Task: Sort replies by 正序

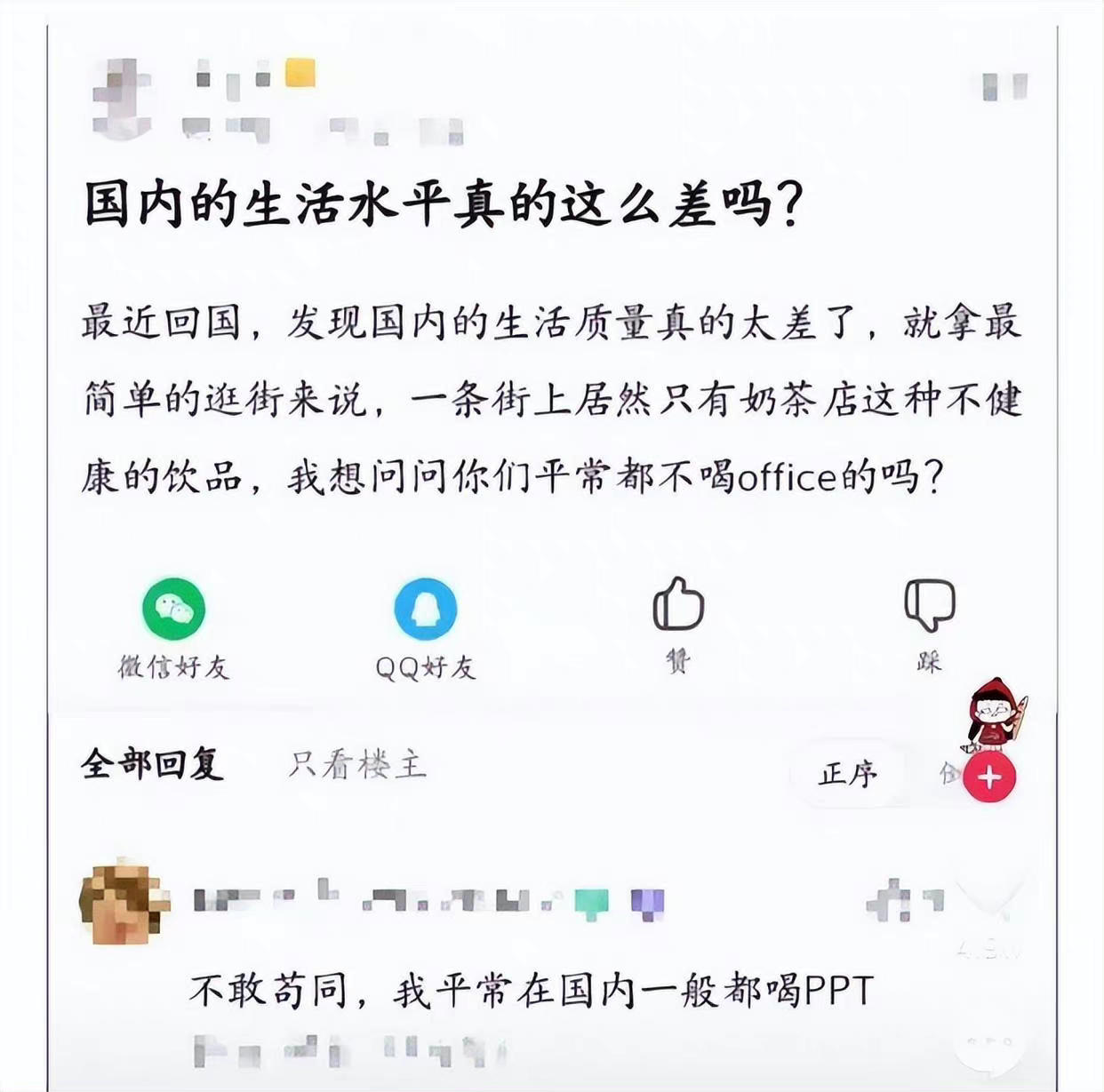Action: click(847, 774)
